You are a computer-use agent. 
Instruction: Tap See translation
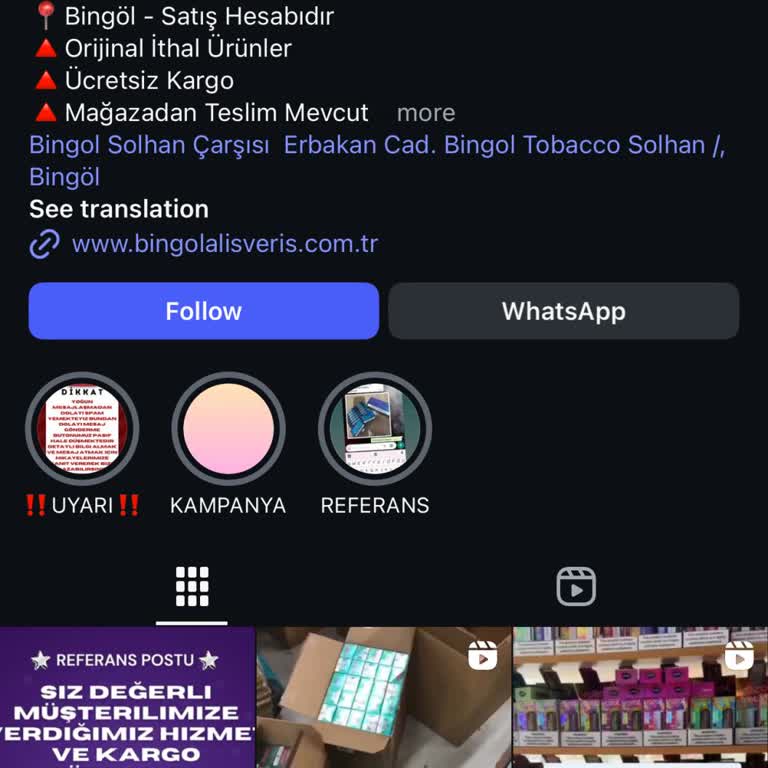pyautogui.click(x=118, y=209)
